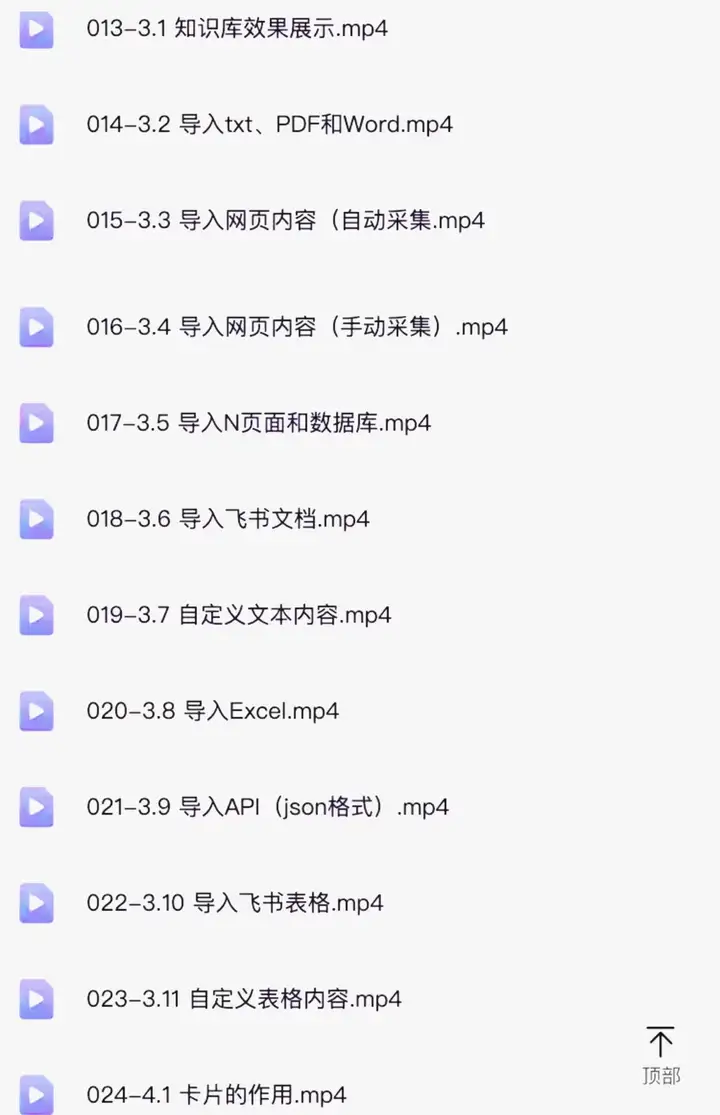
Task: Select the 024-4.1 卡片的作用.mp4 entry
Action: coord(219,1095)
